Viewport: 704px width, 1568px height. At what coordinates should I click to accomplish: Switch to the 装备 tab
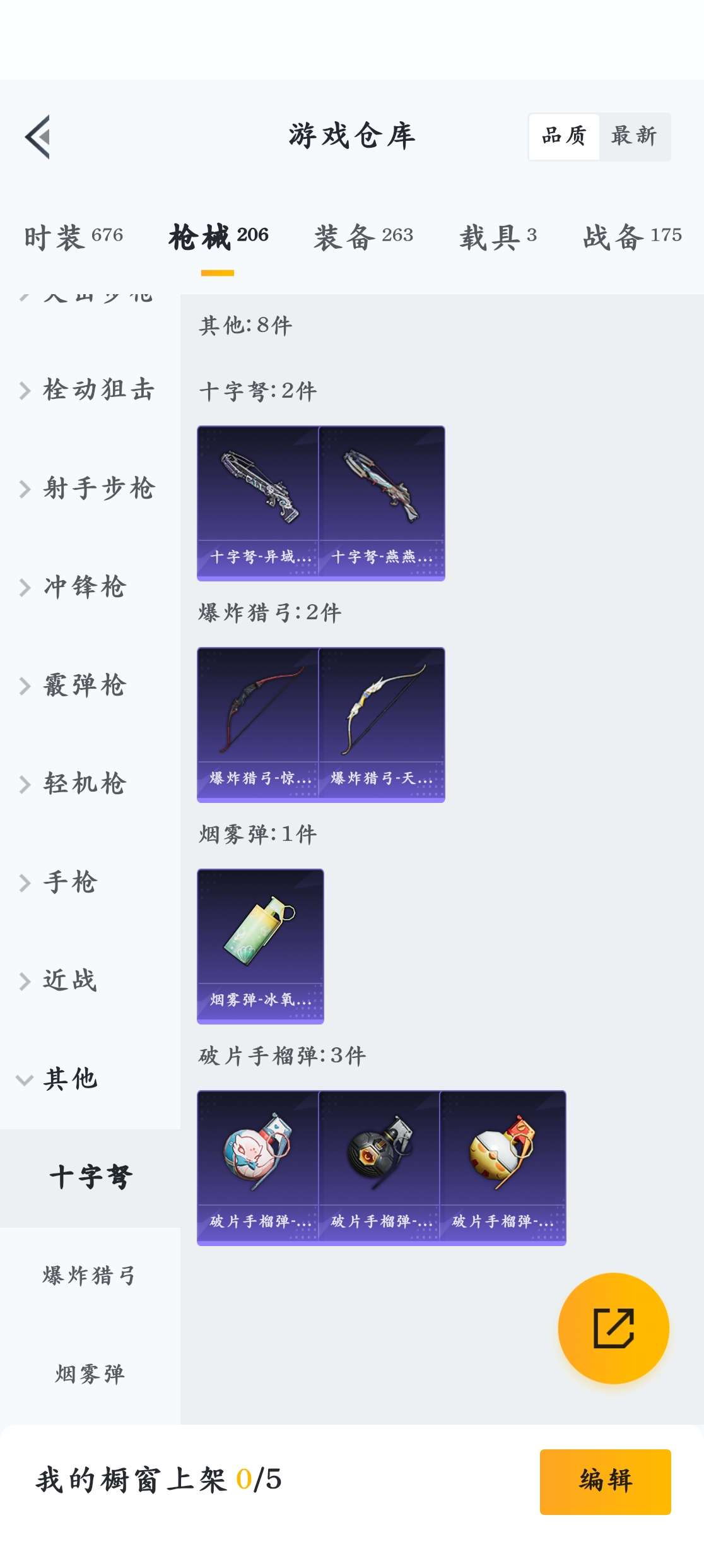[x=363, y=237]
